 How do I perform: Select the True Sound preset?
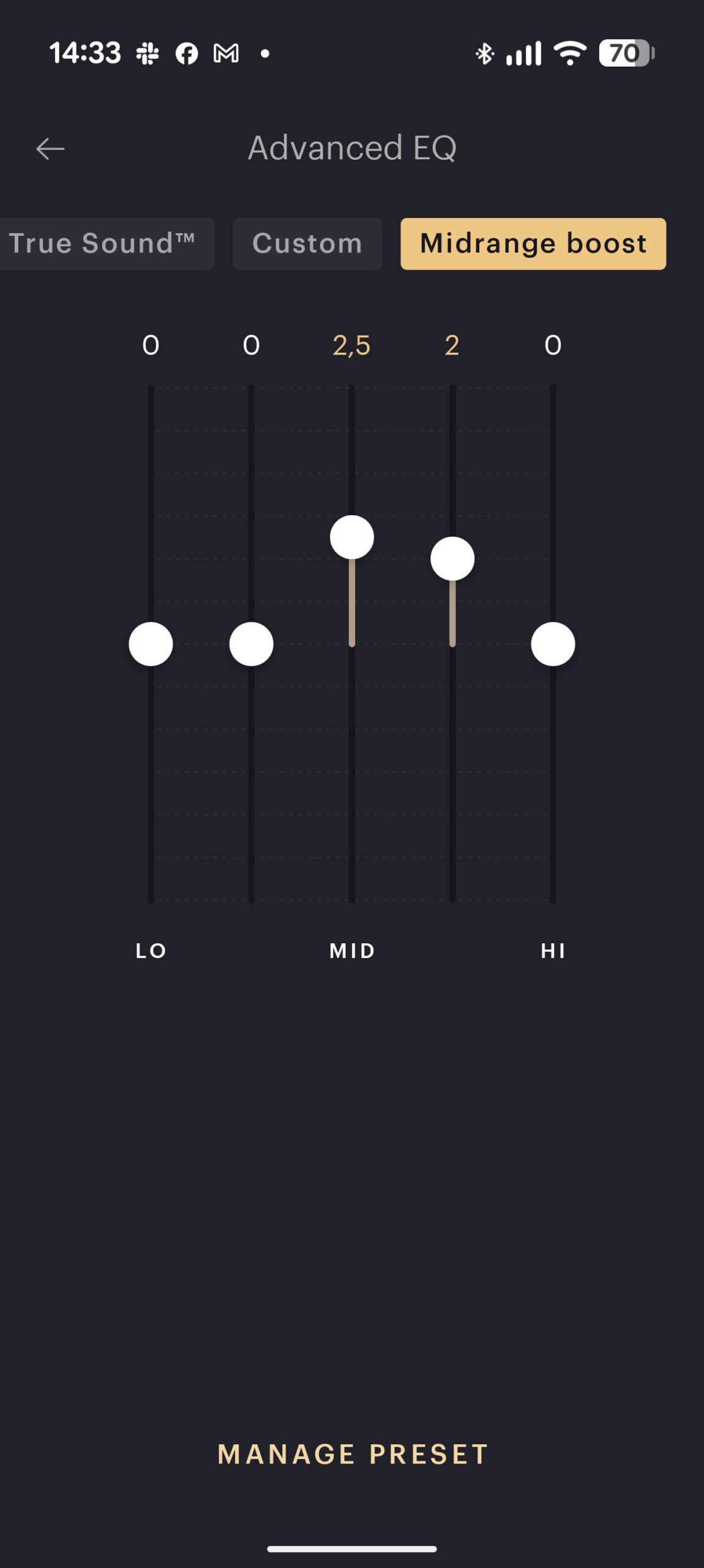point(104,244)
